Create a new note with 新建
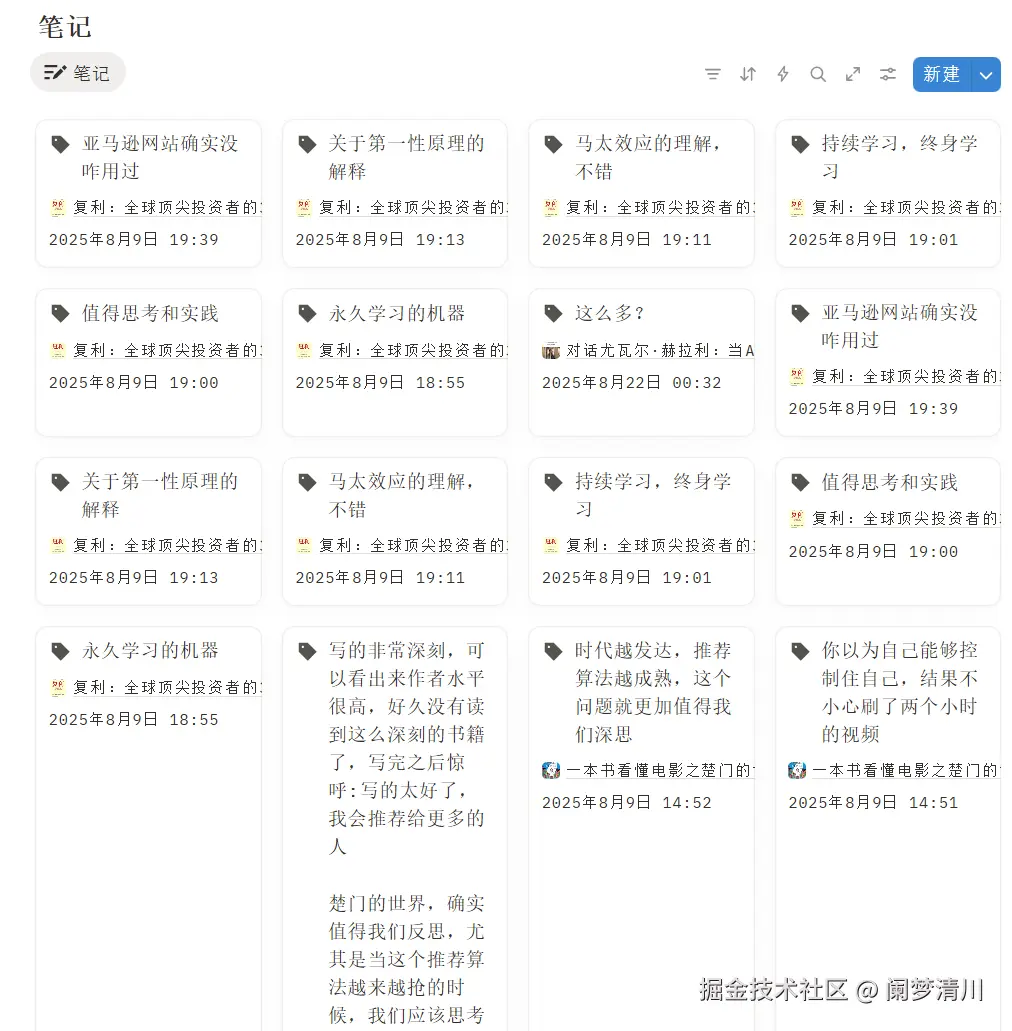Image resolution: width=1012 pixels, height=1031 pixels. 941,74
